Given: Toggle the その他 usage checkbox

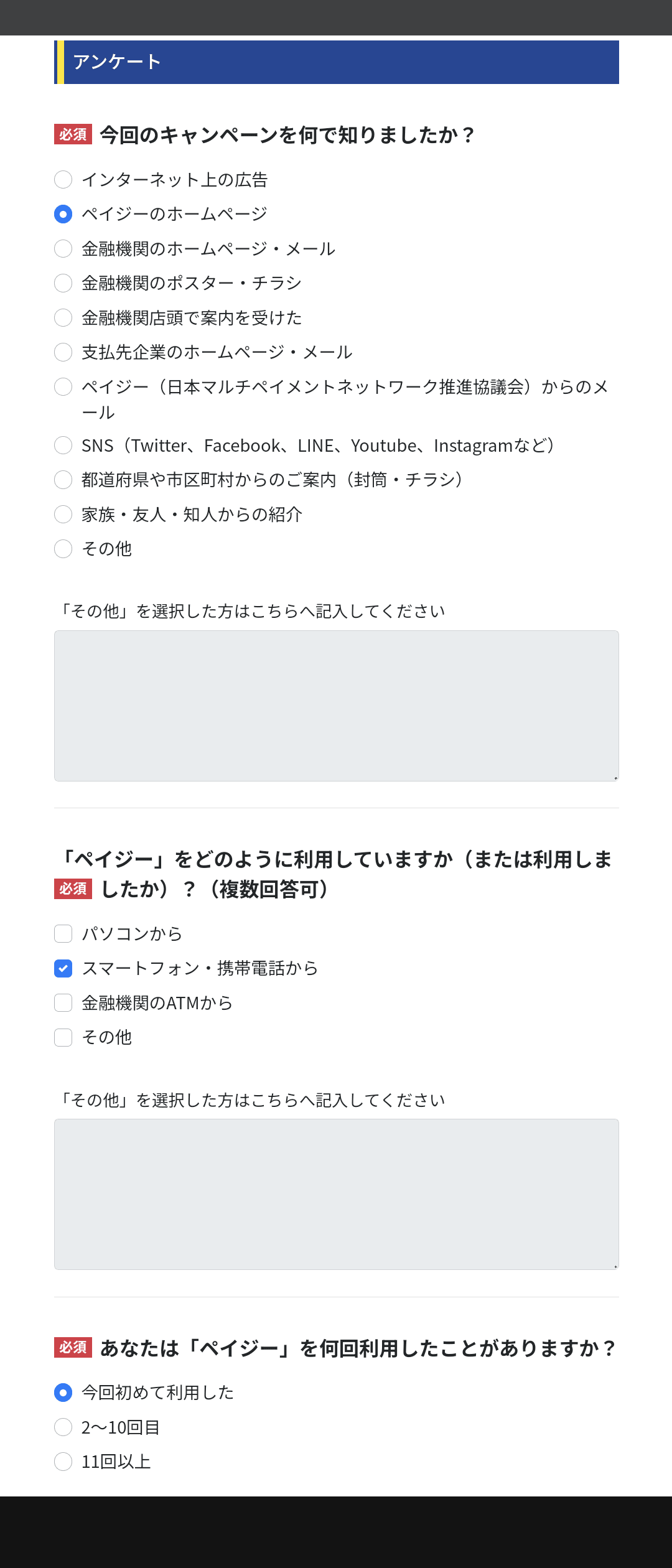Looking at the screenshot, I should click(63, 1038).
